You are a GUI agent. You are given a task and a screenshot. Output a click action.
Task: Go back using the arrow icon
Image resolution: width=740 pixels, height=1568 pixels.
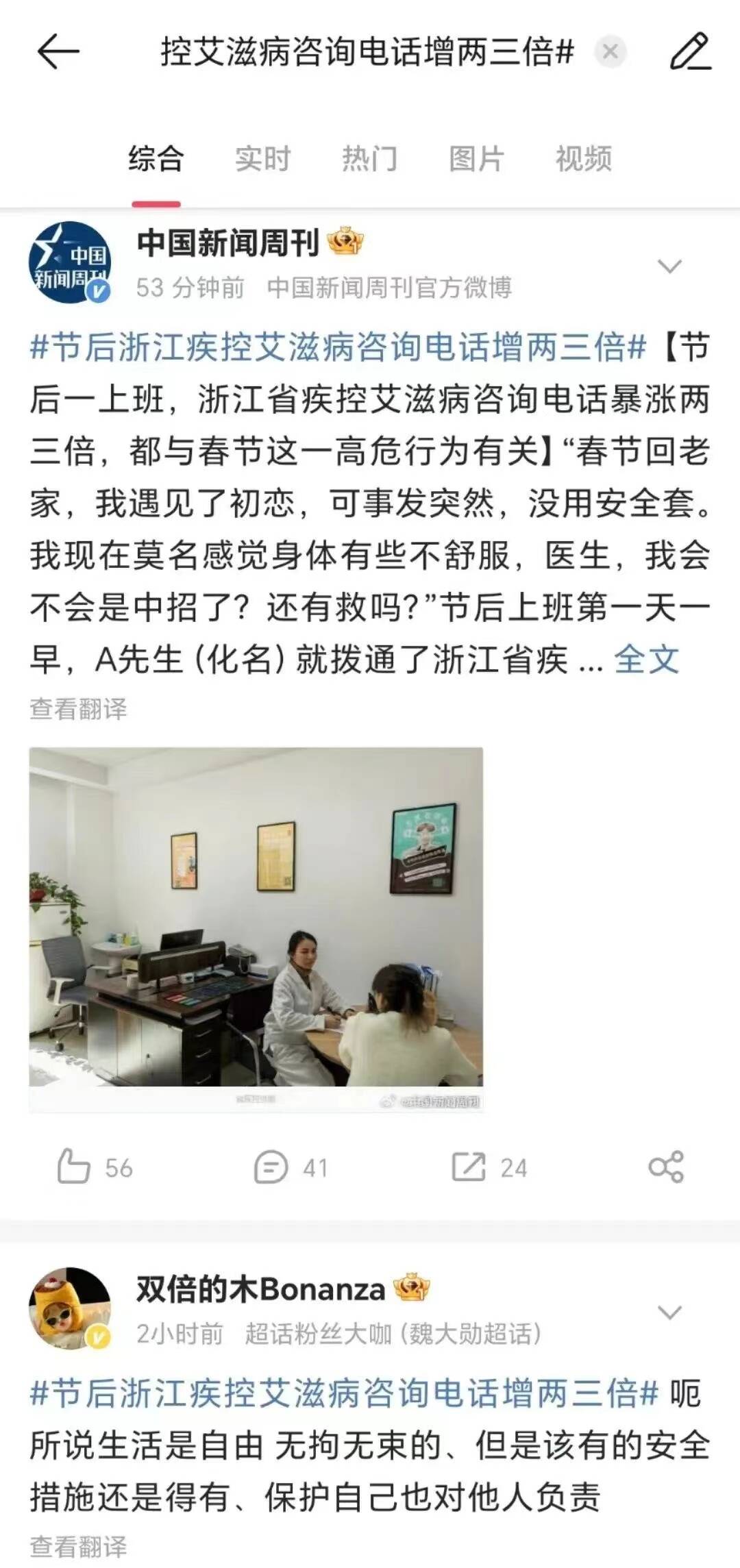pyautogui.click(x=58, y=52)
